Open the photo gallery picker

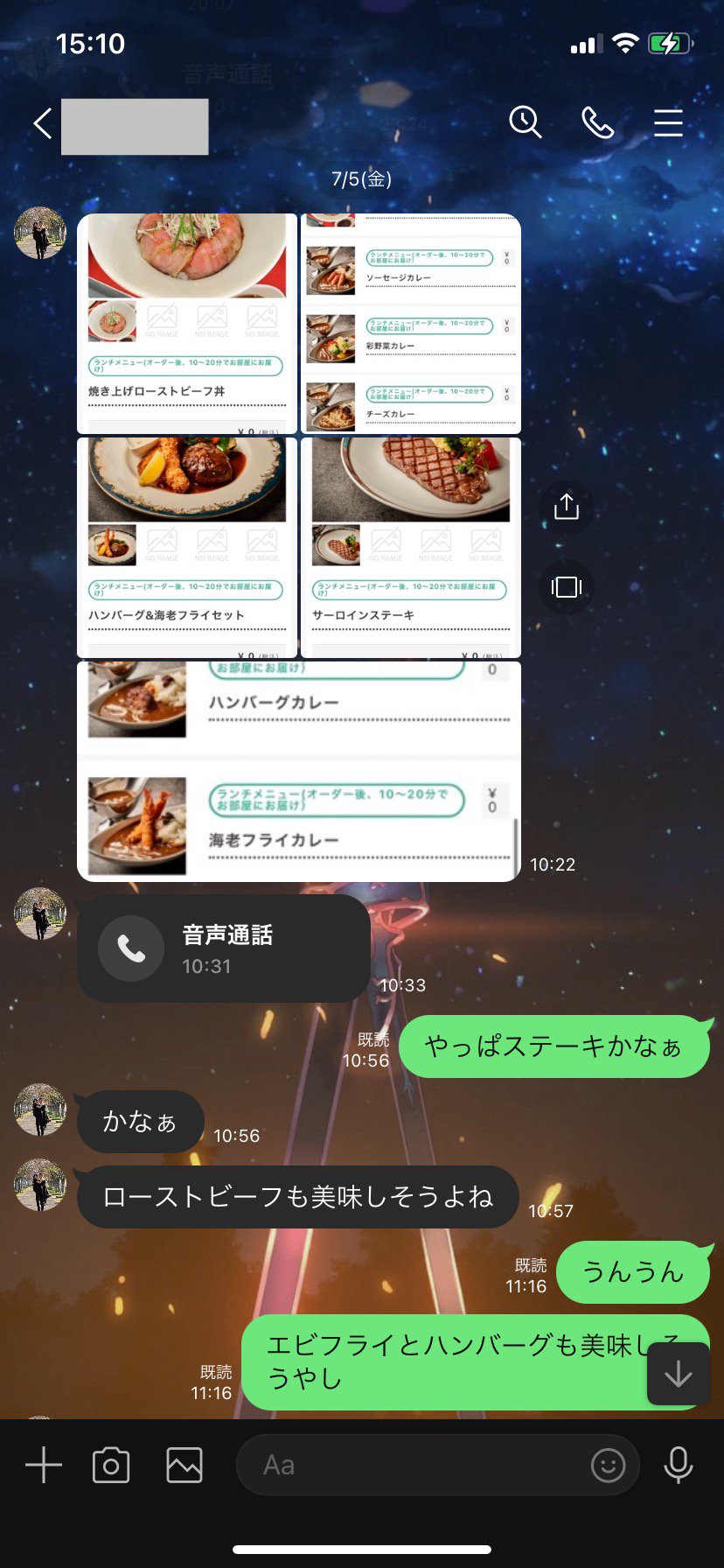(184, 1465)
